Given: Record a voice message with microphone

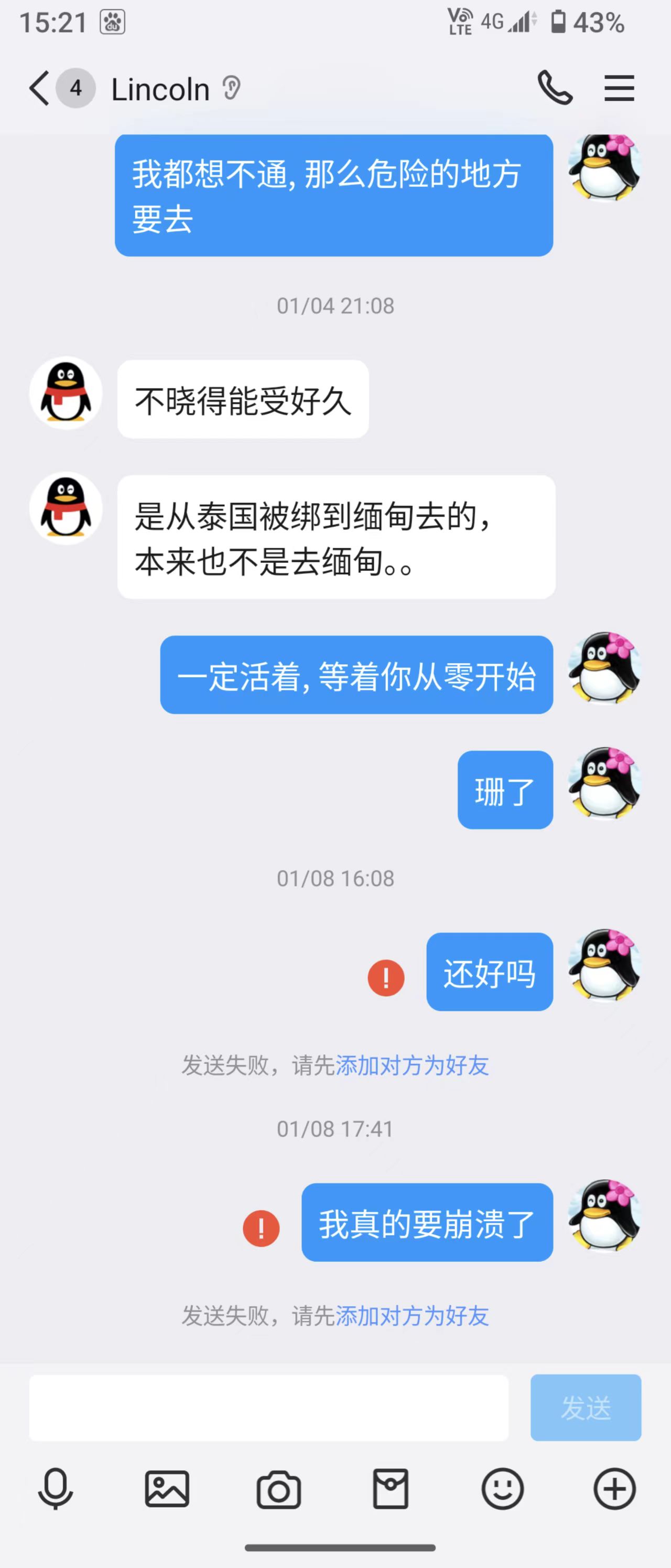Looking at the screenshot, I should click(56, 1489).
